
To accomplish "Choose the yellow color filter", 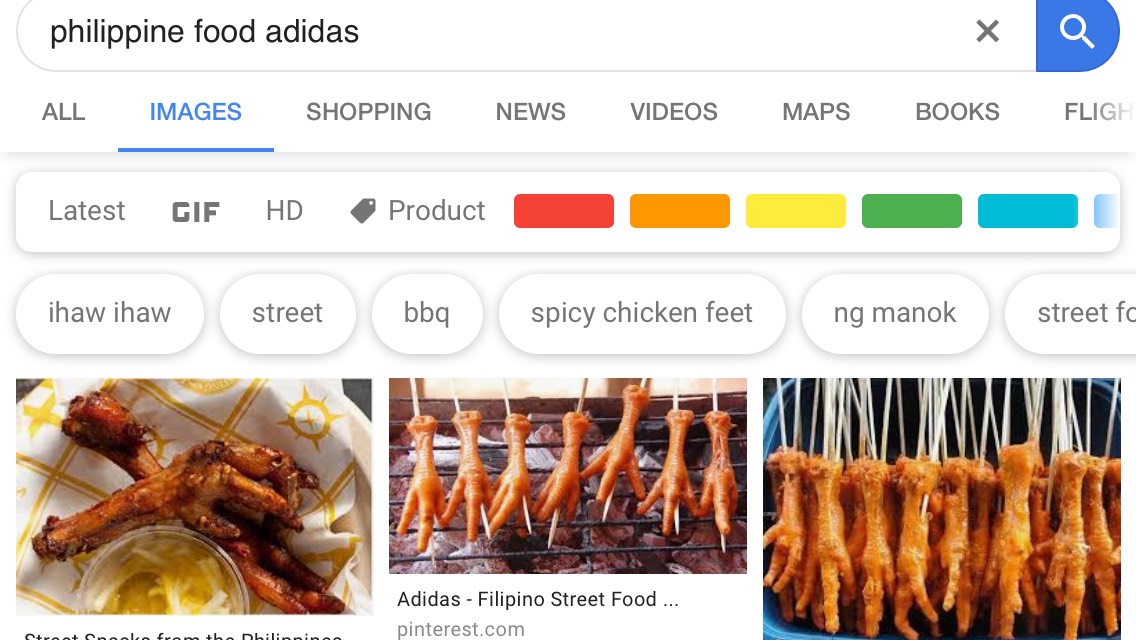I will click(795, 211).
